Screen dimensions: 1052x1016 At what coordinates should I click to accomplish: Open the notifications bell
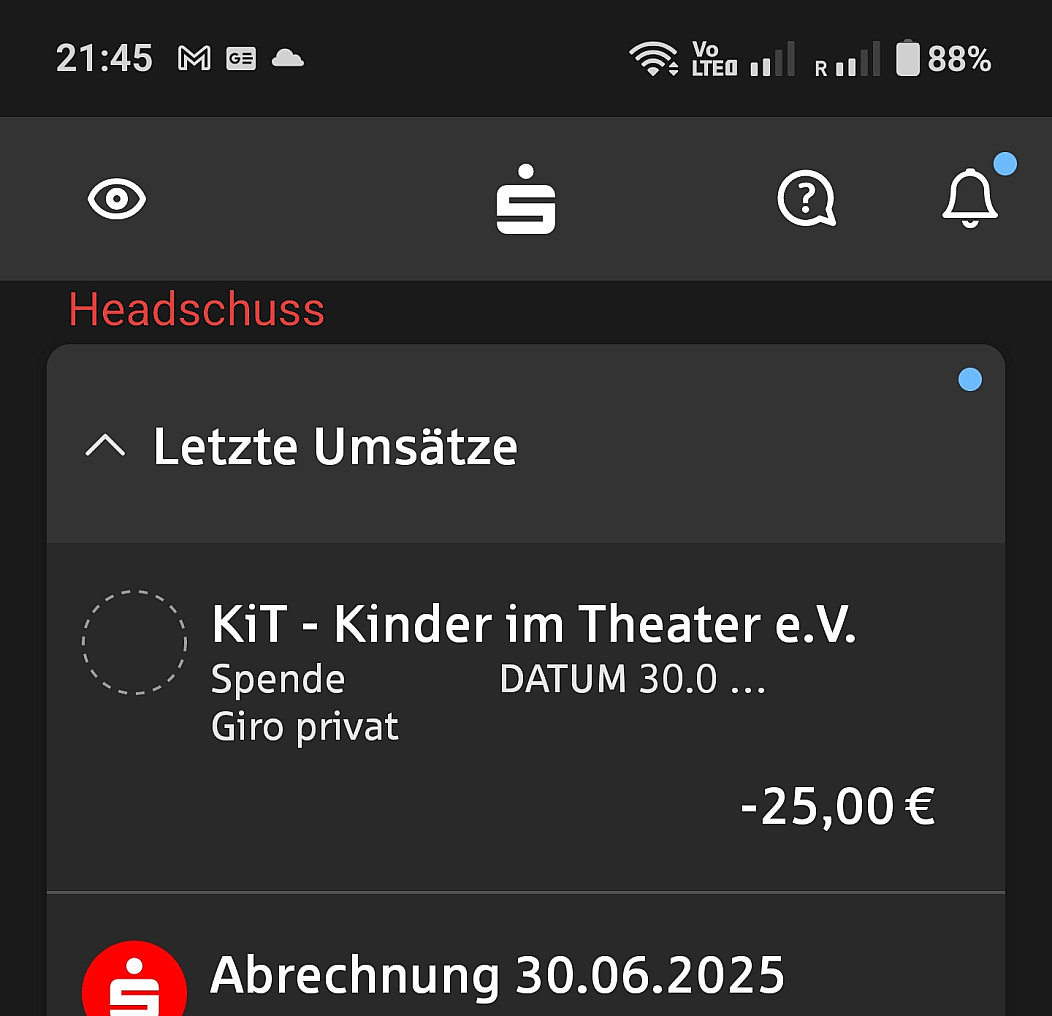click(969, 198)
